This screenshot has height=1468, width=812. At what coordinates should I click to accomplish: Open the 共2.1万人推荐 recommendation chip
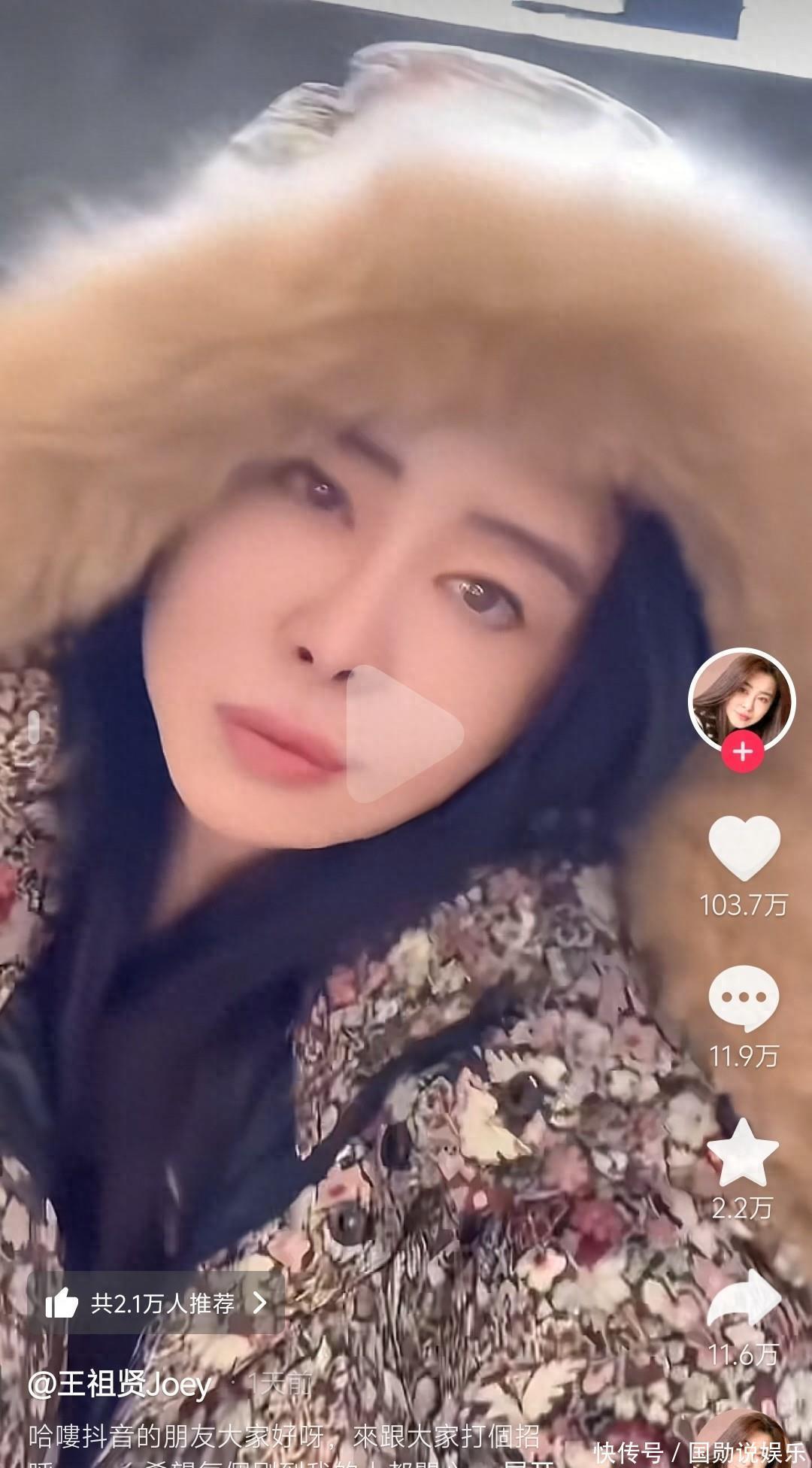[x=156, y=1303]
